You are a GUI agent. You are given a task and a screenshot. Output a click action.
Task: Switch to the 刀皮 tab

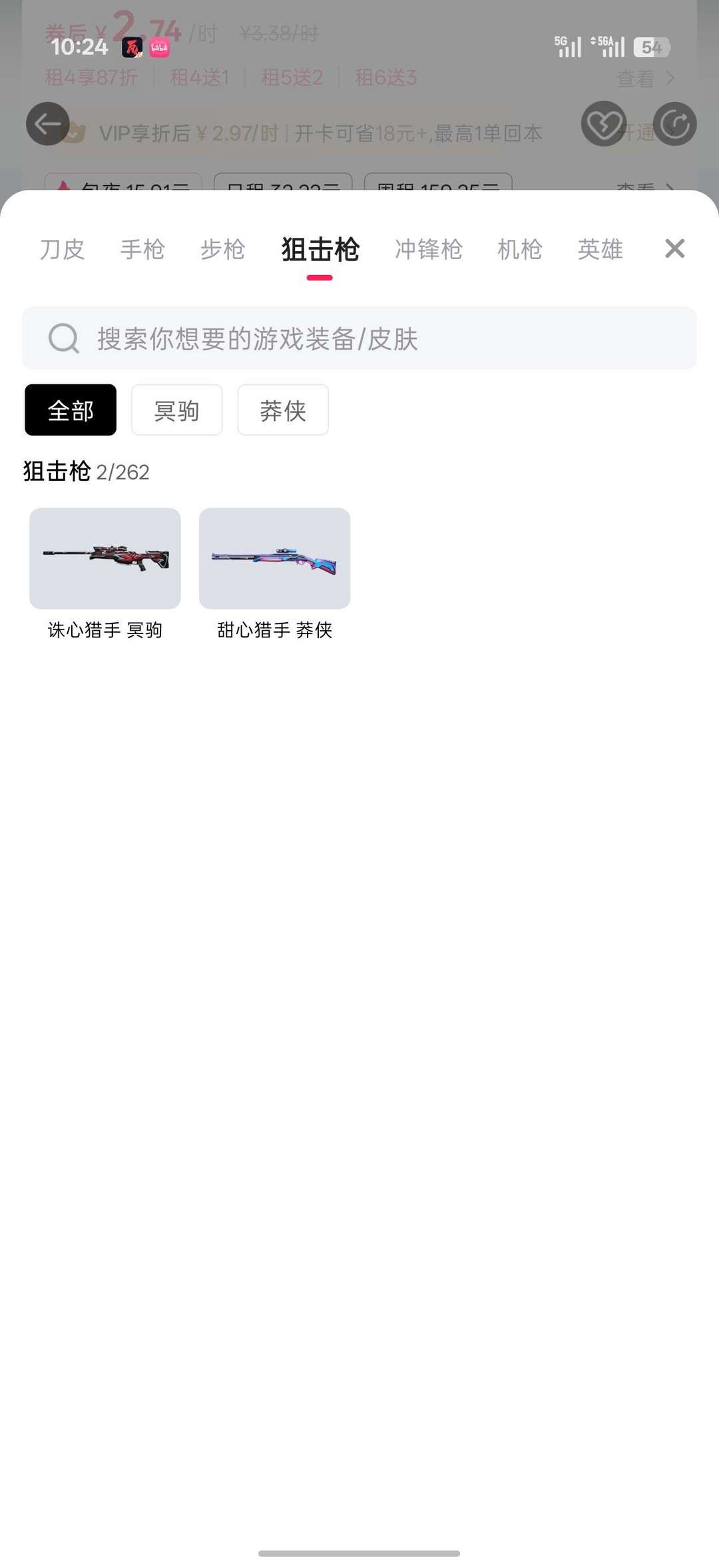[62, 249]
